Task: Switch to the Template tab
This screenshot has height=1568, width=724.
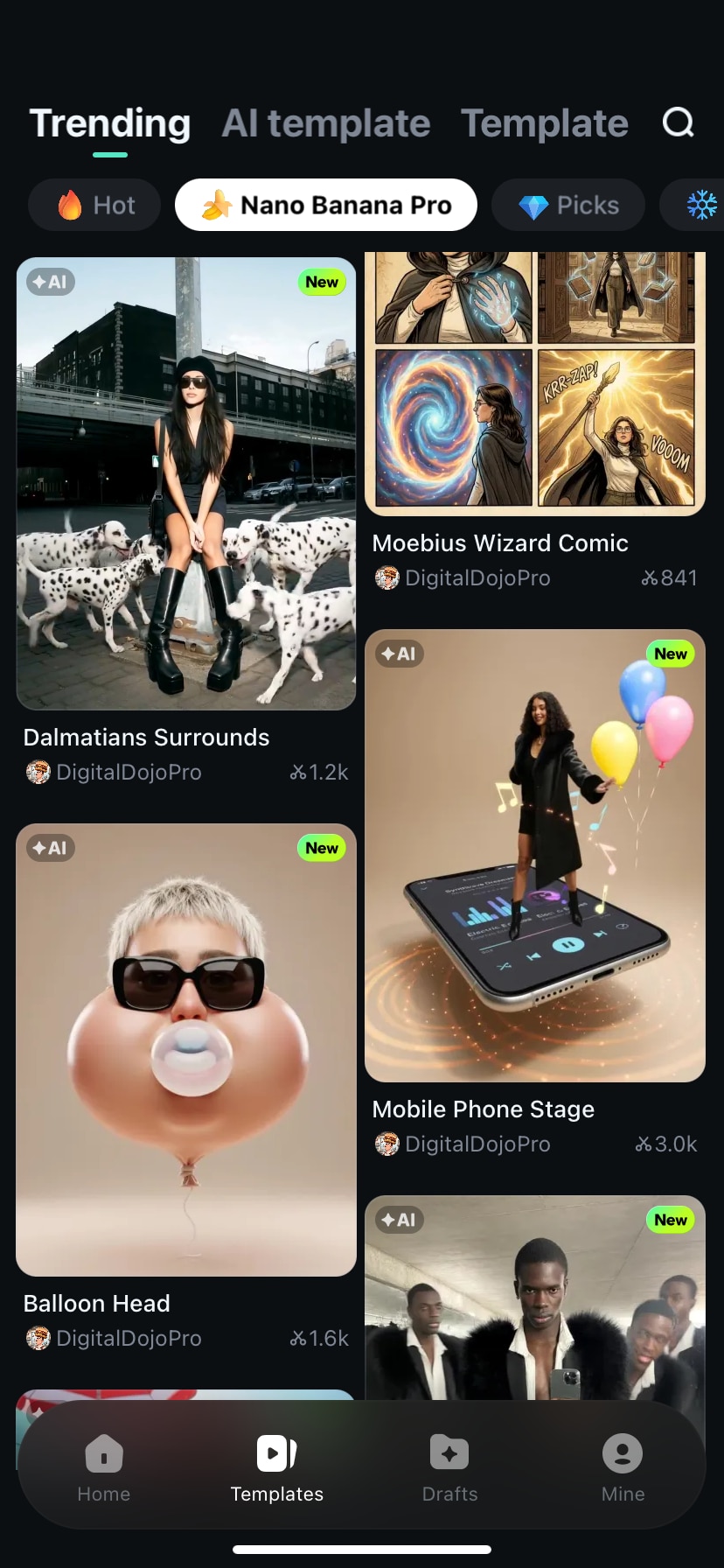Action: [545, 123]
